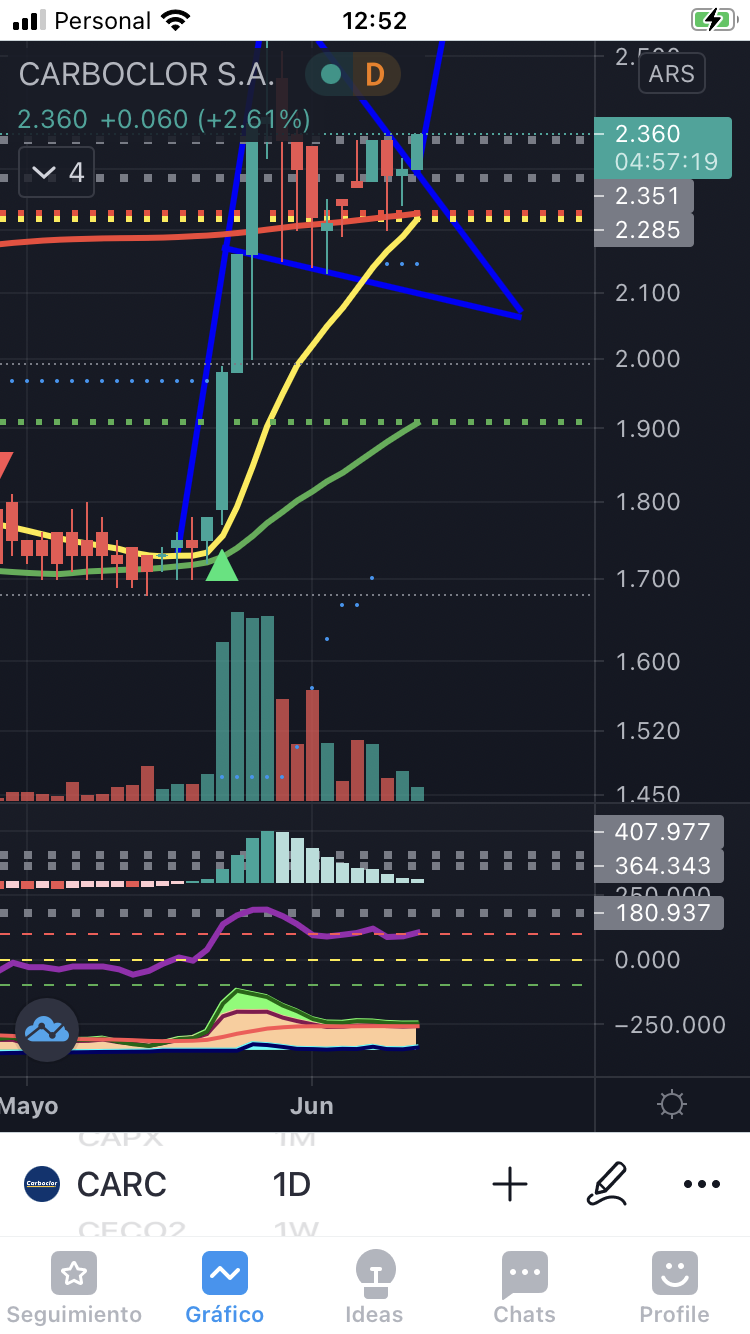
Task: Switch to the Seguimiento tab
Action: pyautogui.click(x=74, y=1288)
